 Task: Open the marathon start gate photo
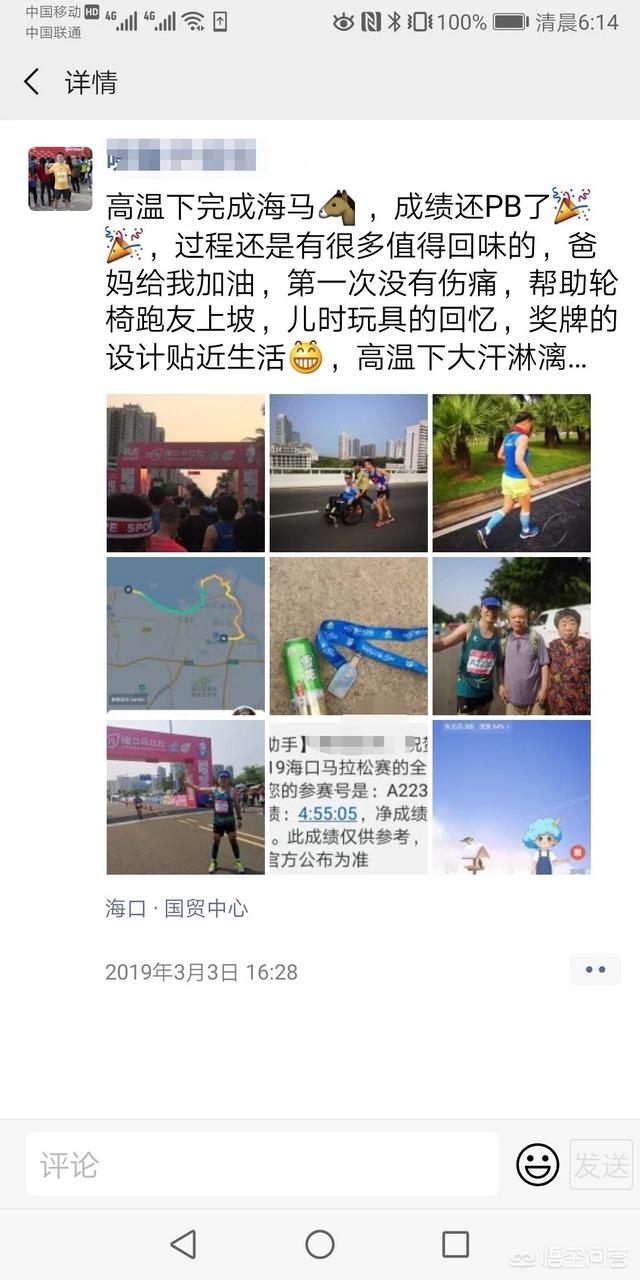[186, 473]
